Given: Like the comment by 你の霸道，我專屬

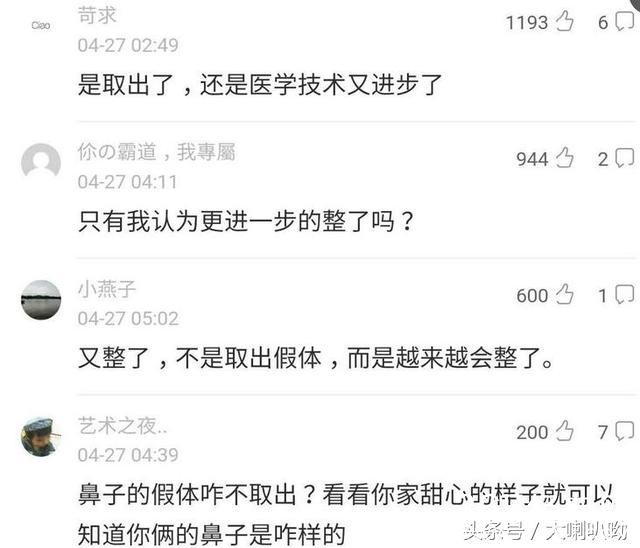Looking at the screenshot, I should click(x=565, y=158).
